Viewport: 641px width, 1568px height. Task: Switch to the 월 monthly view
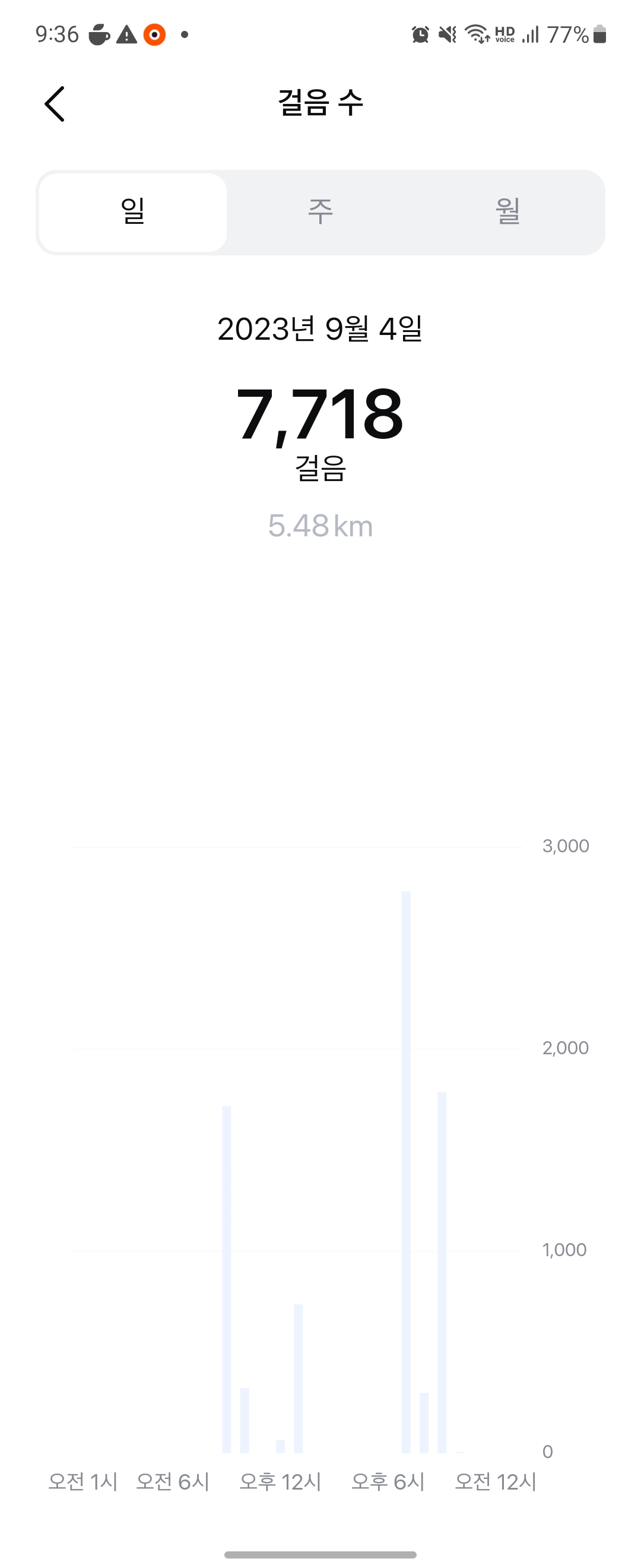508,212
